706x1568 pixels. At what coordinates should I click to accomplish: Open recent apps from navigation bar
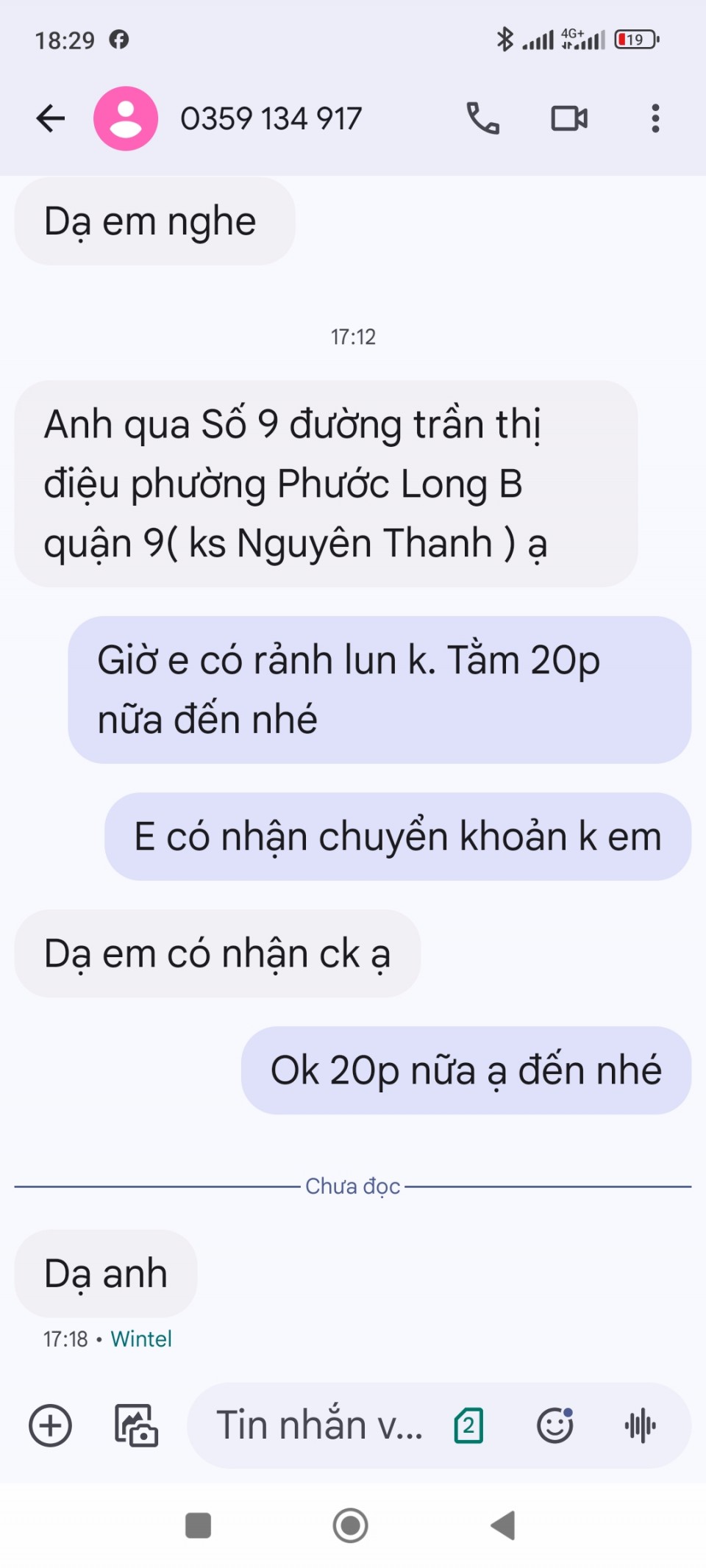coord(198,1525)
